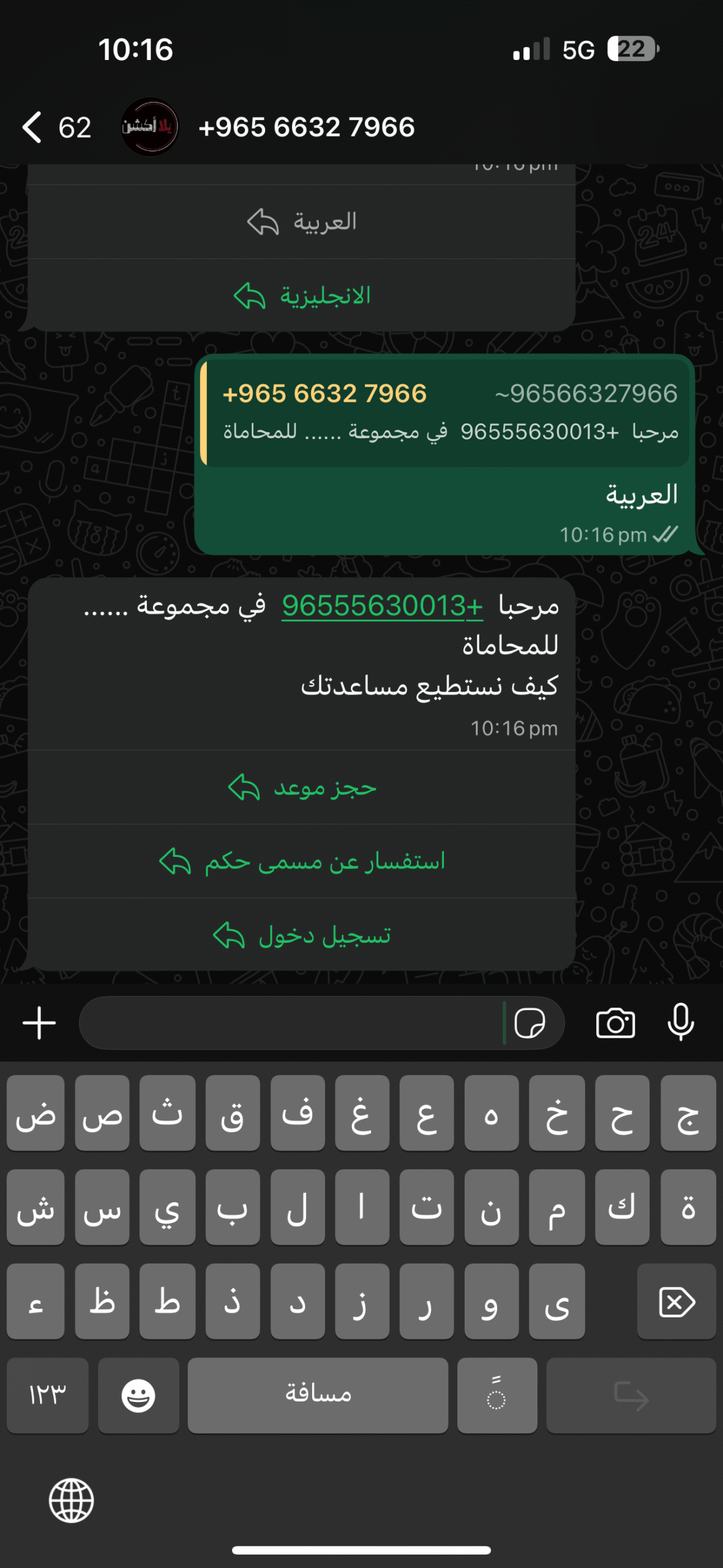723x1568 pixels.
Task: Tap the keyboard backspace key
Action: coord(676,1301)
